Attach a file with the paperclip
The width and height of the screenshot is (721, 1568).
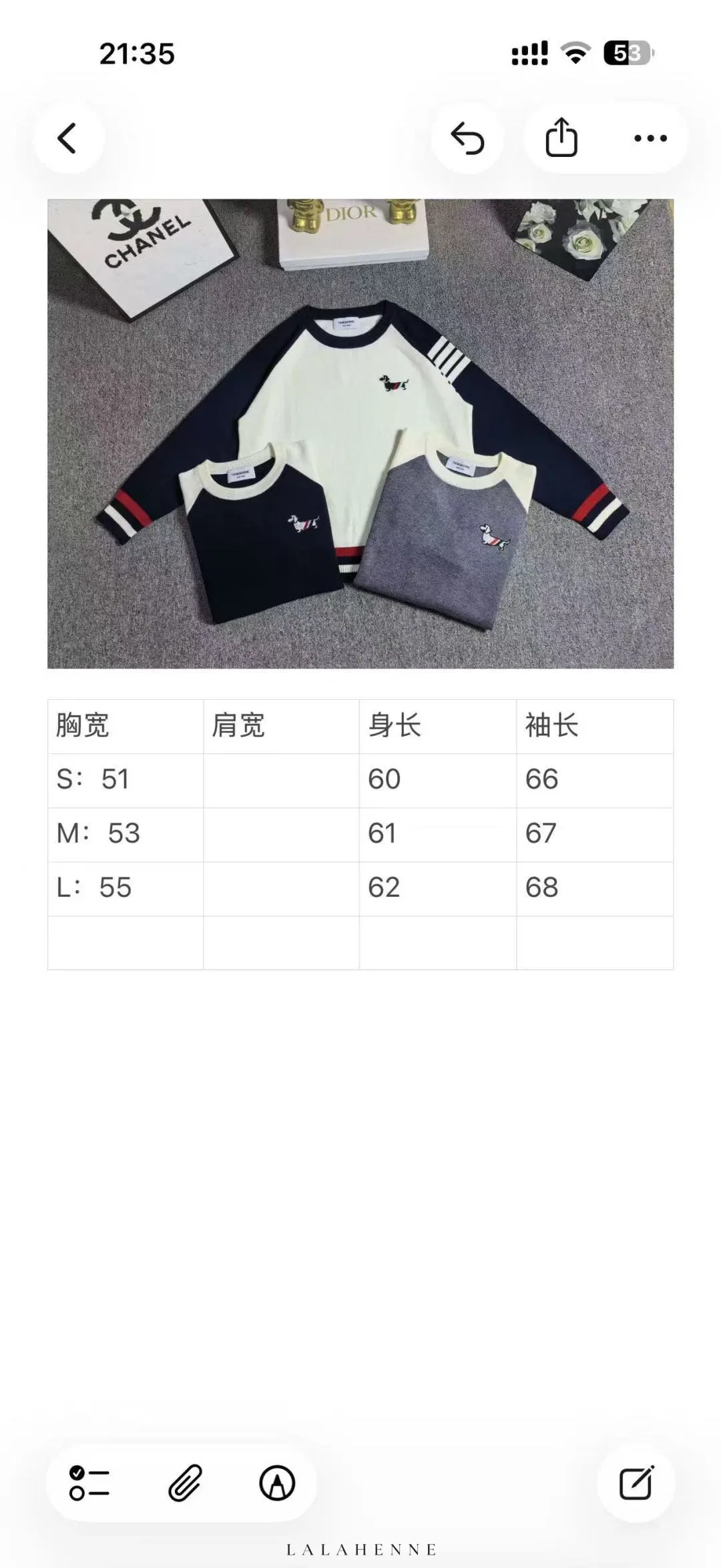coord(184,1483)
